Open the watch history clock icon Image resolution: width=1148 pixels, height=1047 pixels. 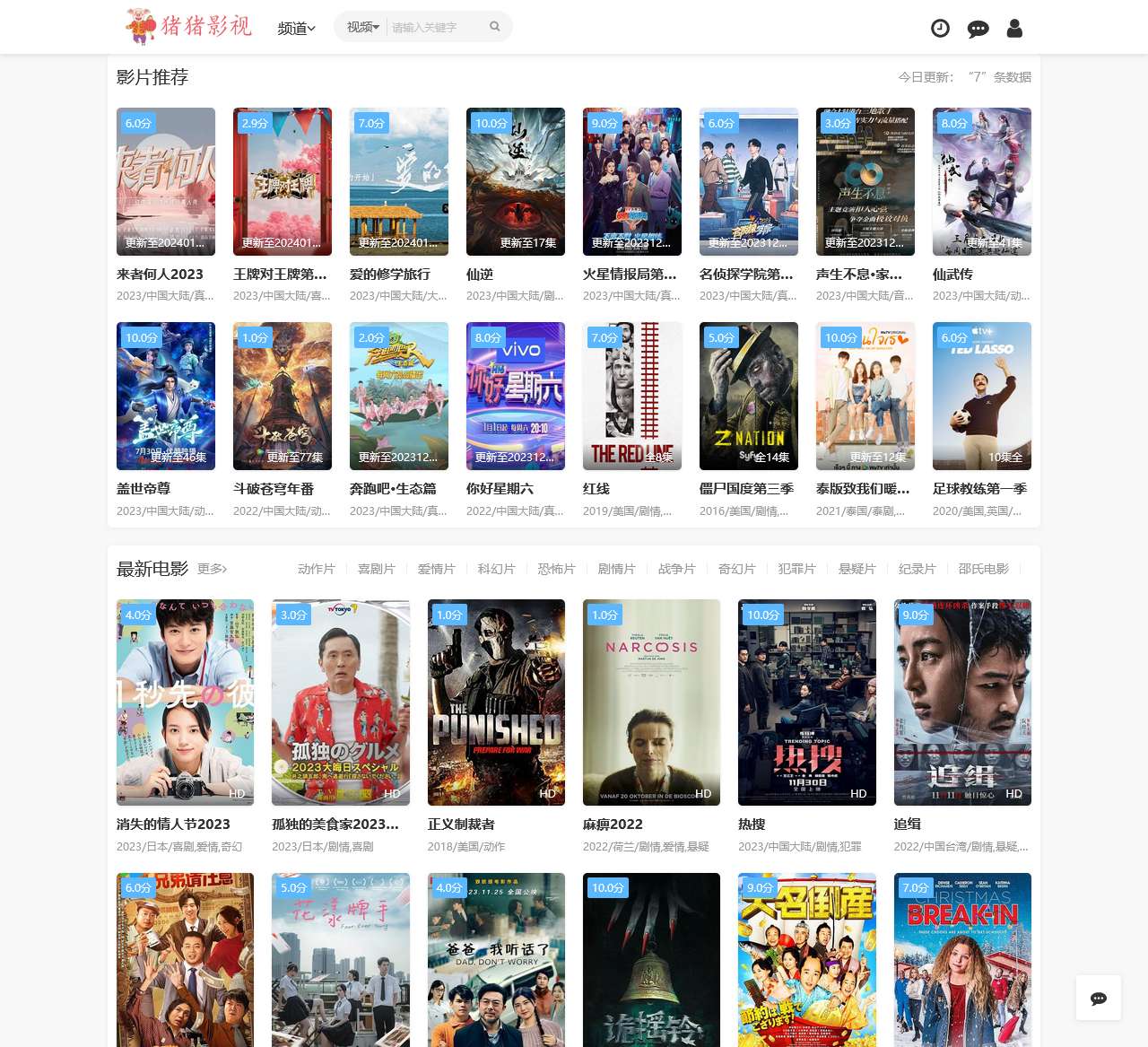940,29
